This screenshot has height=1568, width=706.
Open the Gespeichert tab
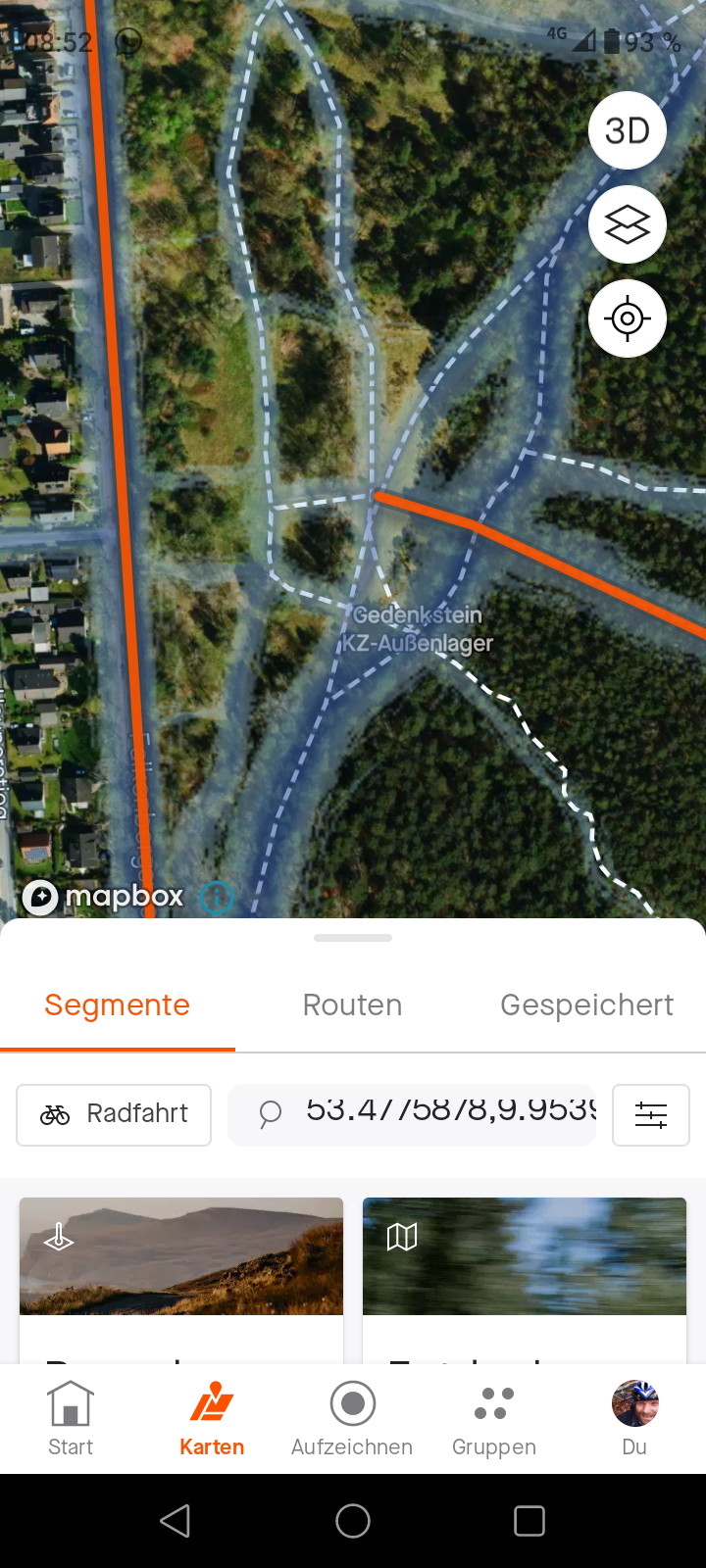click(x=587, y=1005)
